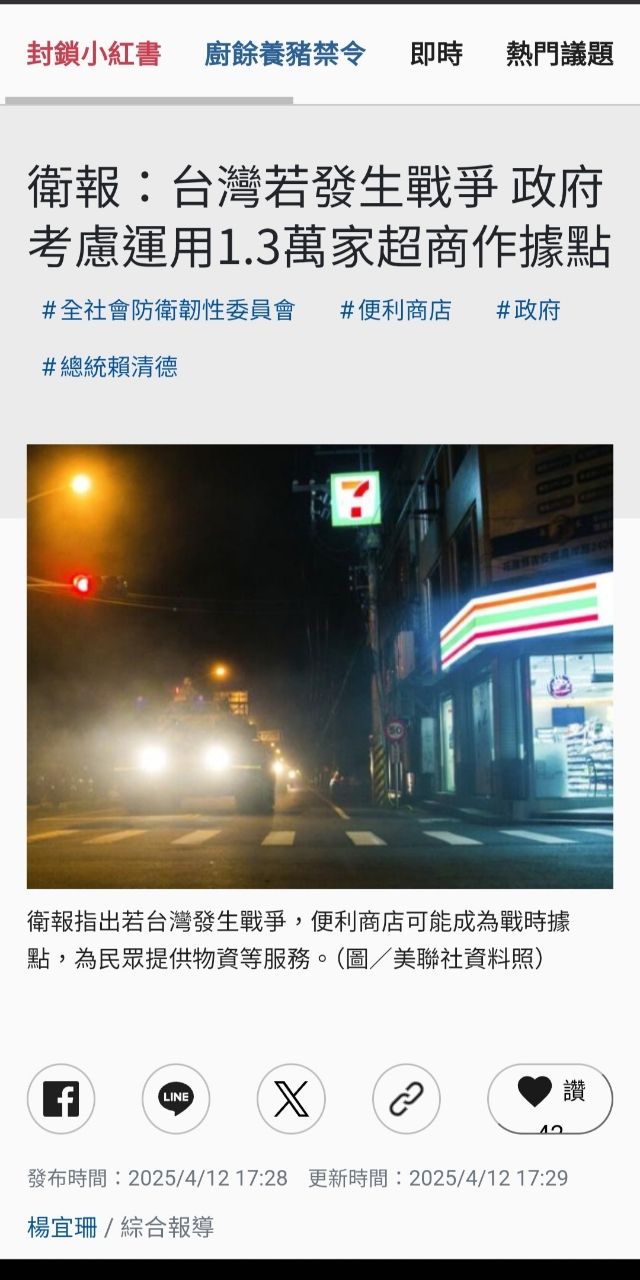This screenshot has width=640, height=1280.
Task: Share this article on Facebook
Action: 61,1098
